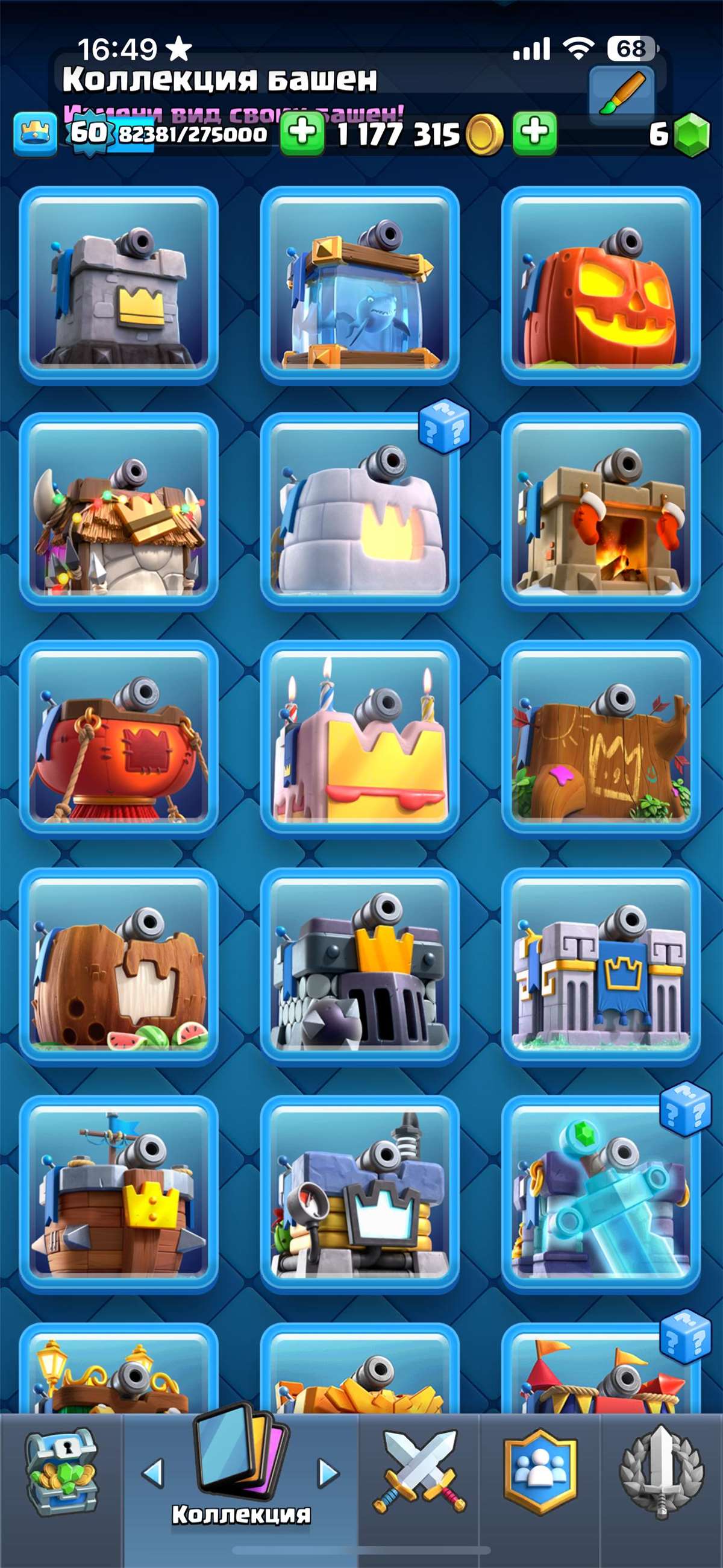
Task: Tap the right arrow next to Коллекция
Action: (x=328, y=1473)
